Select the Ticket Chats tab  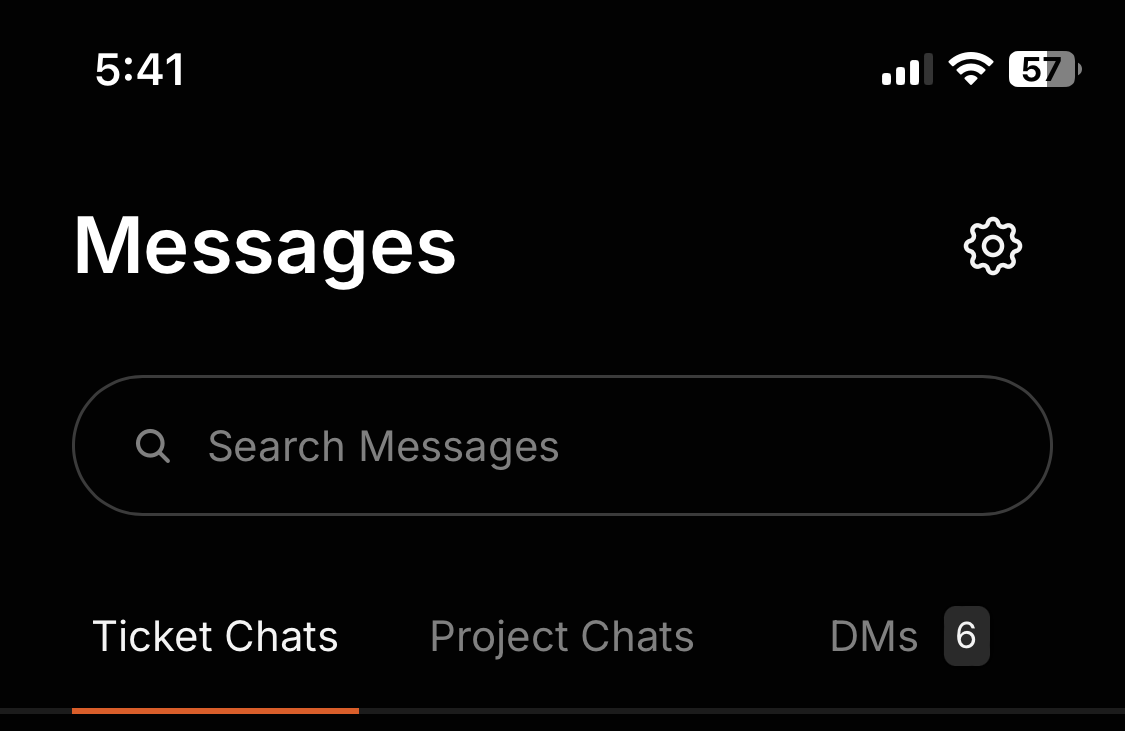pyautogui.click(x=215, y=637)
